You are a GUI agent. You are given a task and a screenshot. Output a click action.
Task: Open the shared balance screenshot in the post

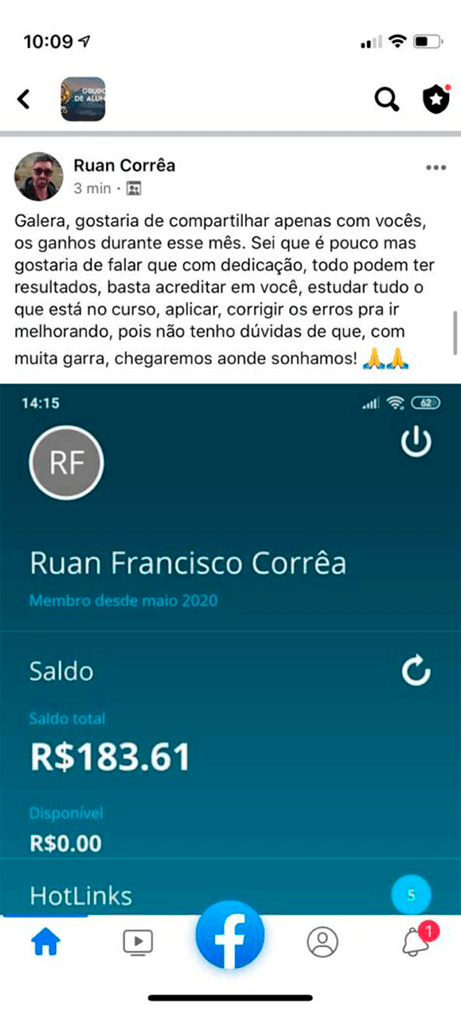point(230,648)
